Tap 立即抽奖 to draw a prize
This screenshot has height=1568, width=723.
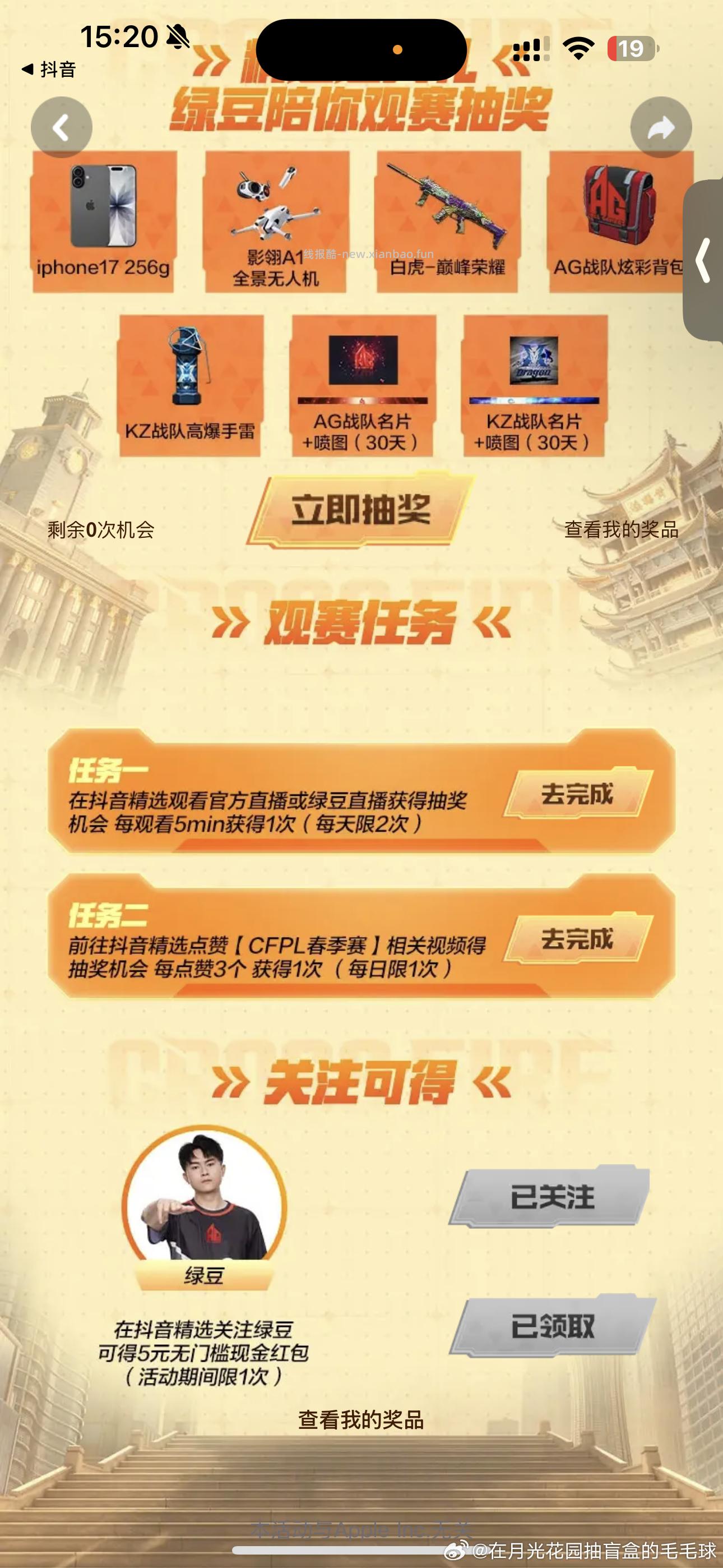[x=361, y=510]
